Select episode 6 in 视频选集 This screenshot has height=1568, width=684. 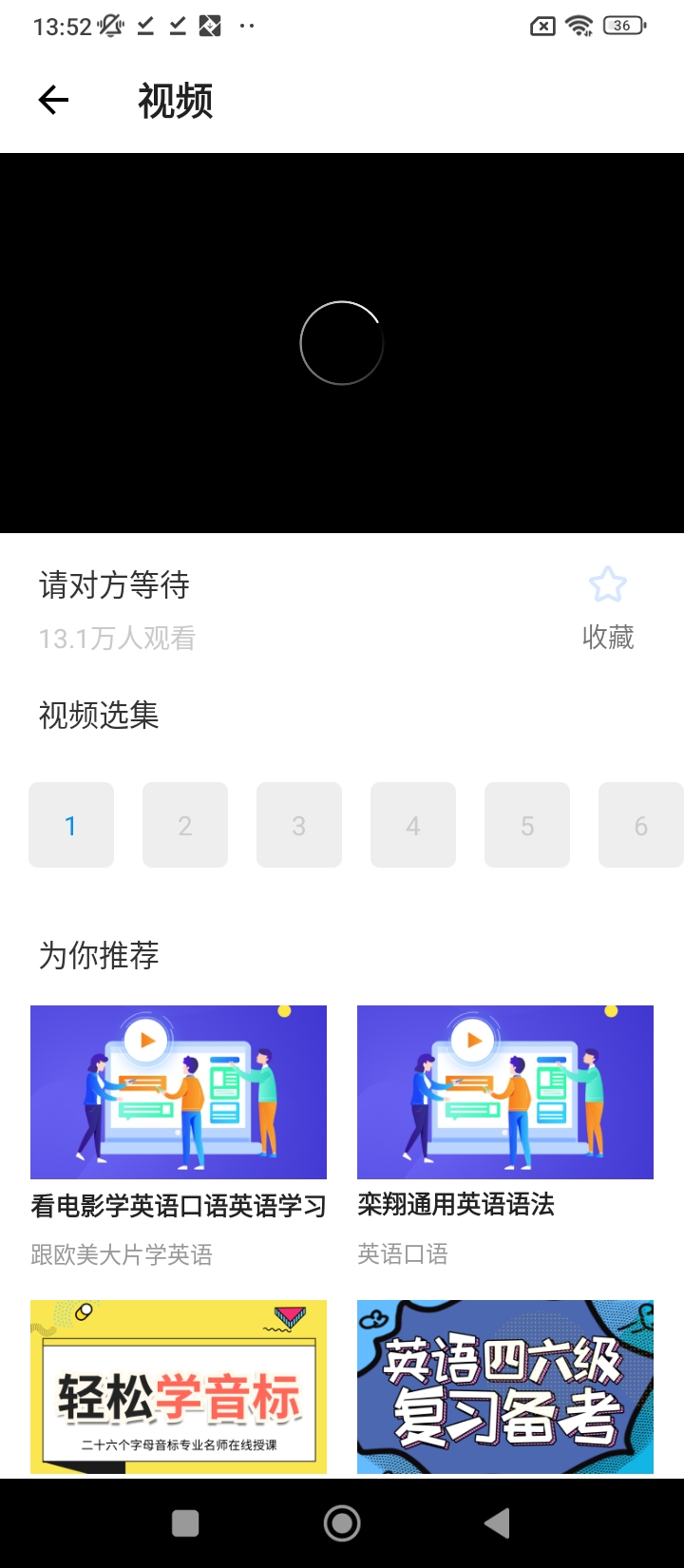[x=641, y=825]
